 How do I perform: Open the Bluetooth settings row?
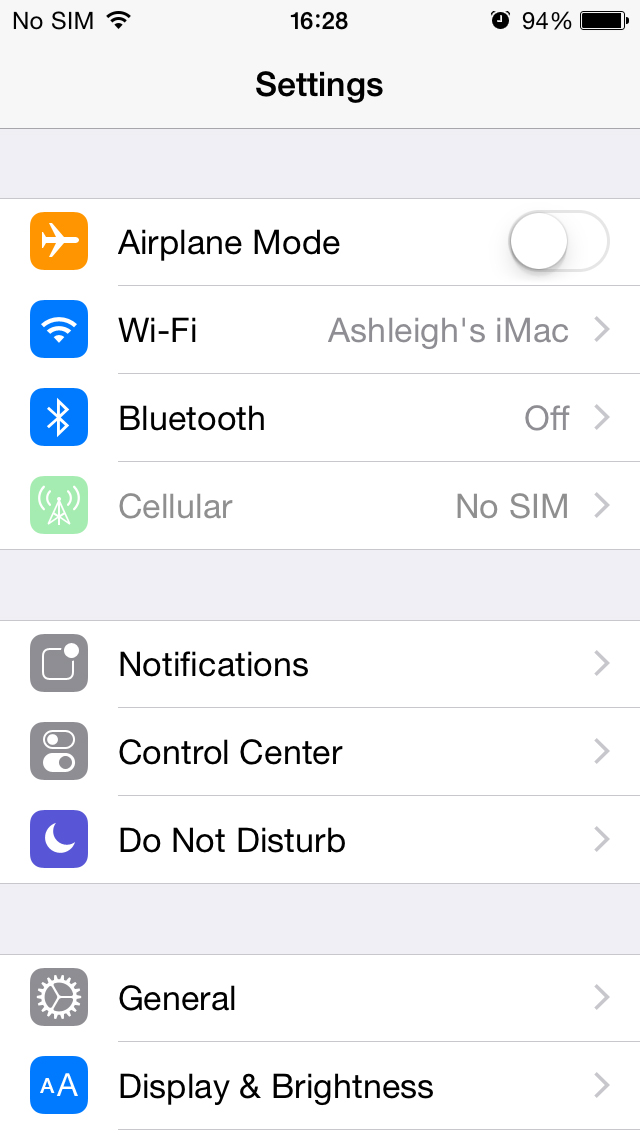pyautogui.click(x=320, y=418)
